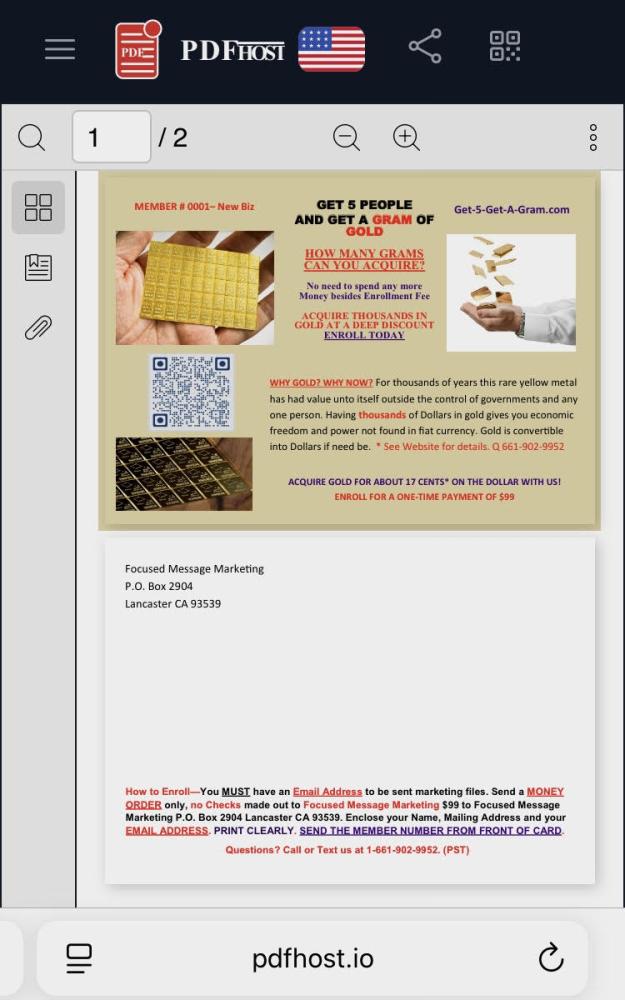This screenshot has width=625, height=1000.
Task: Change language via the US flag
Action: click(331, 49)
